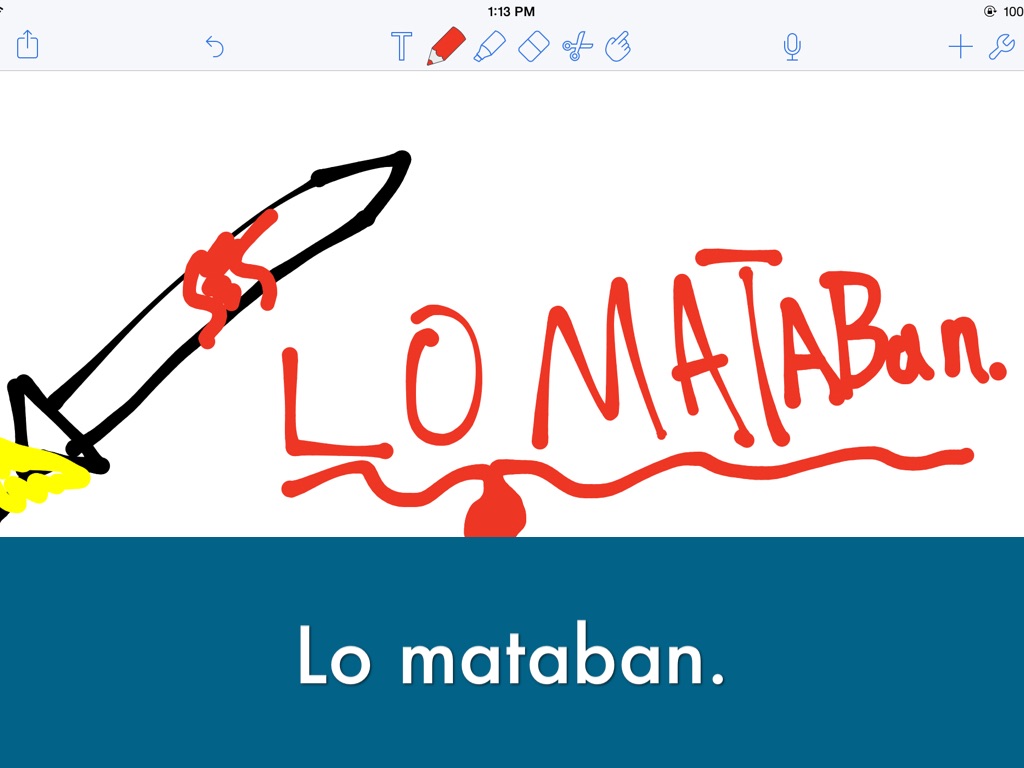Activate the scissors cut tool
This screenshot has width=1024, height=768.
click(577, 47)
